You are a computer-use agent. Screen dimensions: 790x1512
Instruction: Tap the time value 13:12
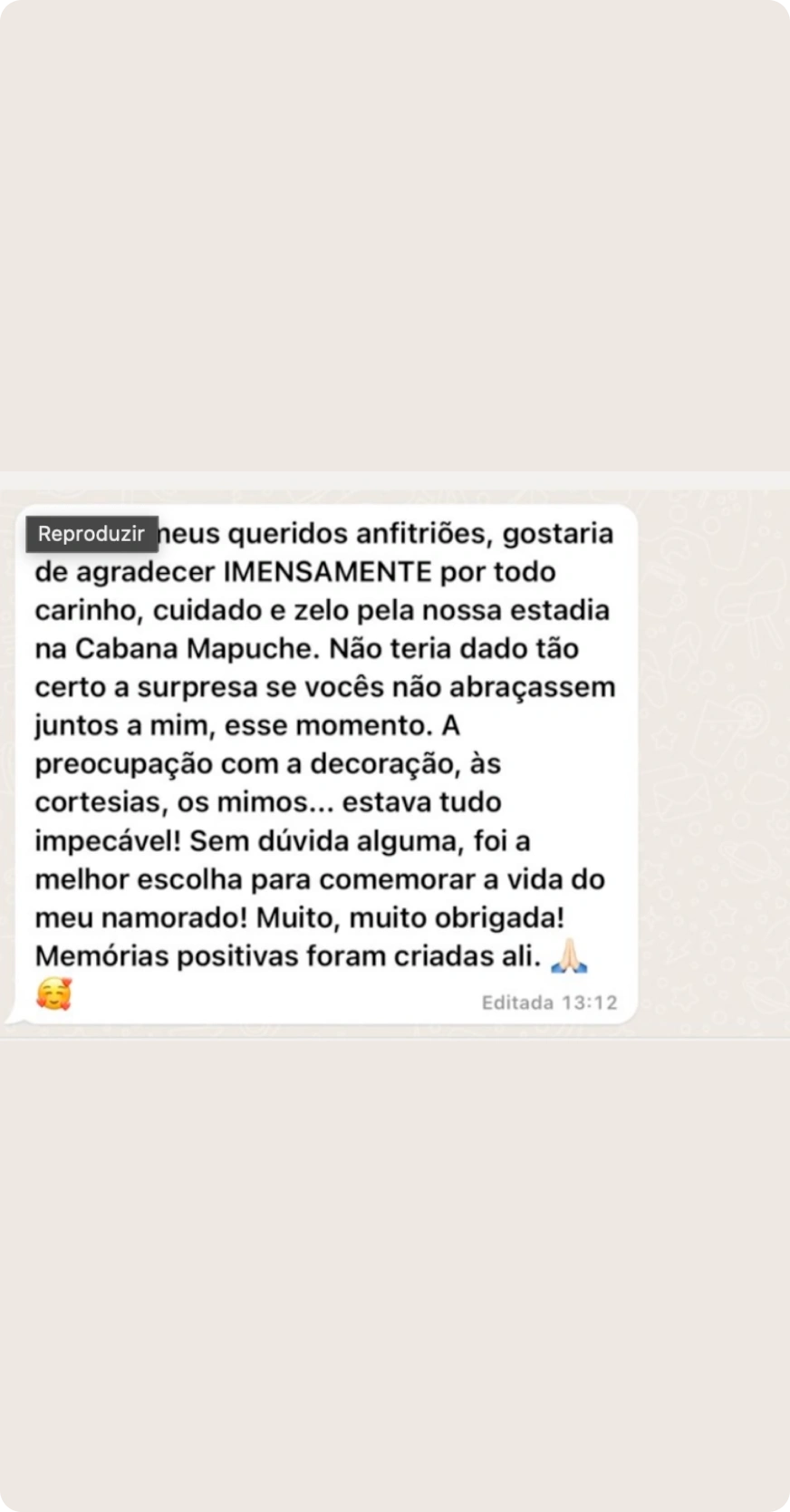click(x=591, y=1002)
